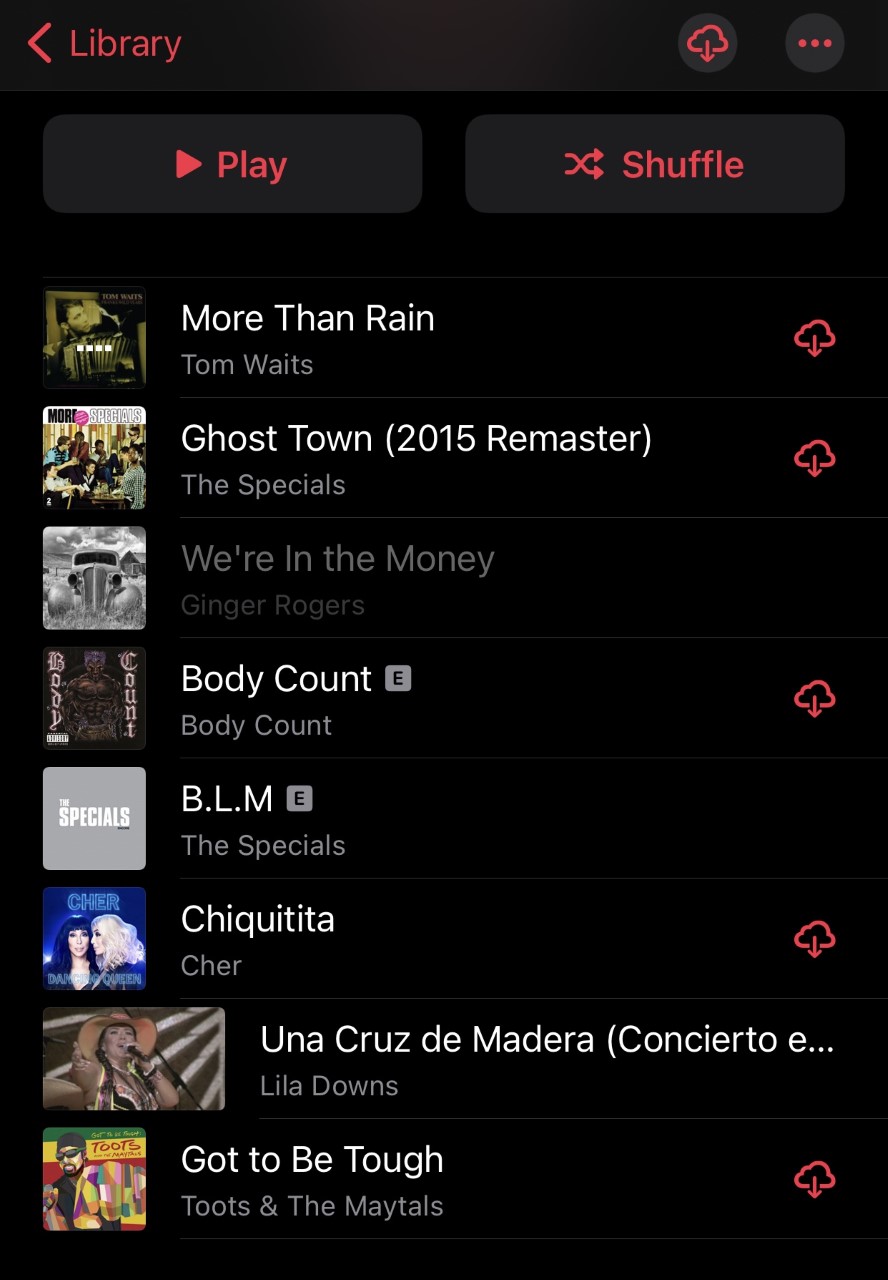Play Ghost Town (2015 Remaster)
This screenshot has height=1280, width=888.
(x=416, y=458)
